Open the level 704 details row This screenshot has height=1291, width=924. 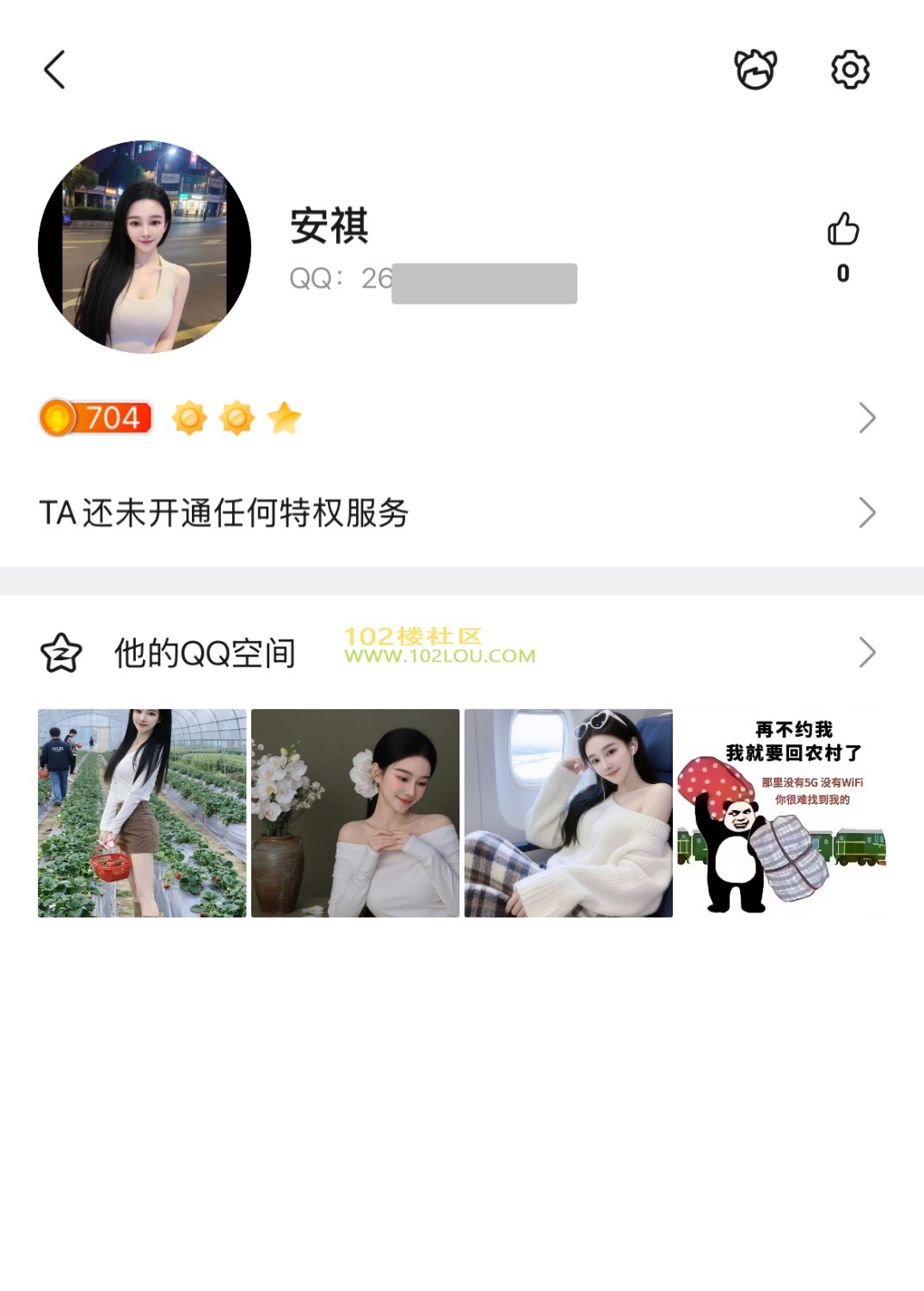point(456,418)
